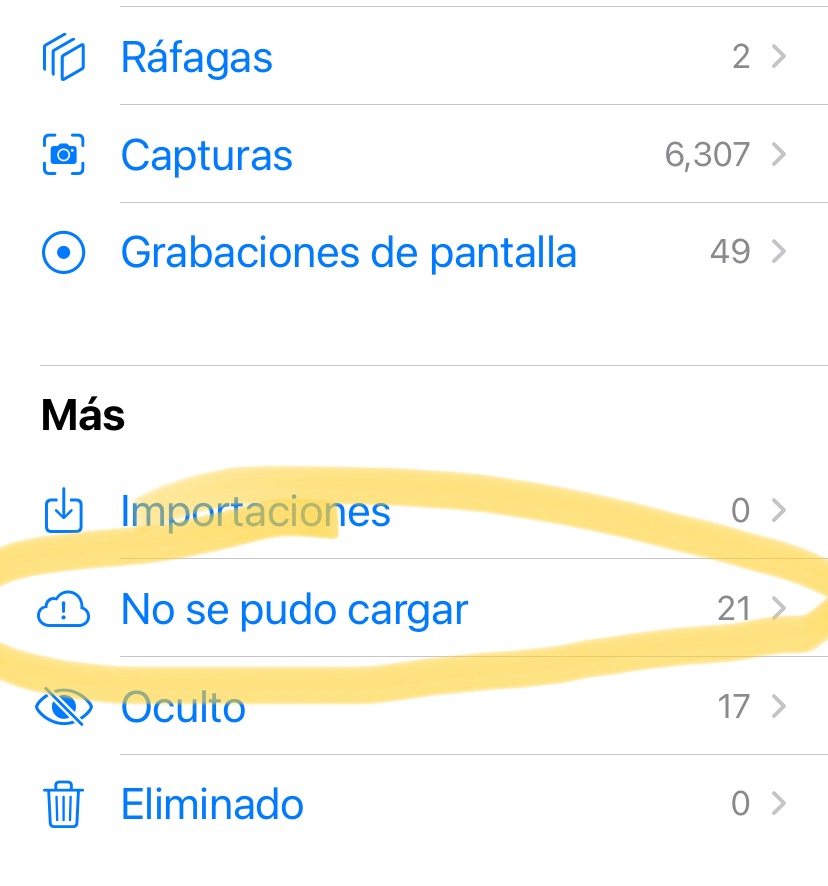Open the Eliminado album
828x886 pixels.
pos(212,804)
